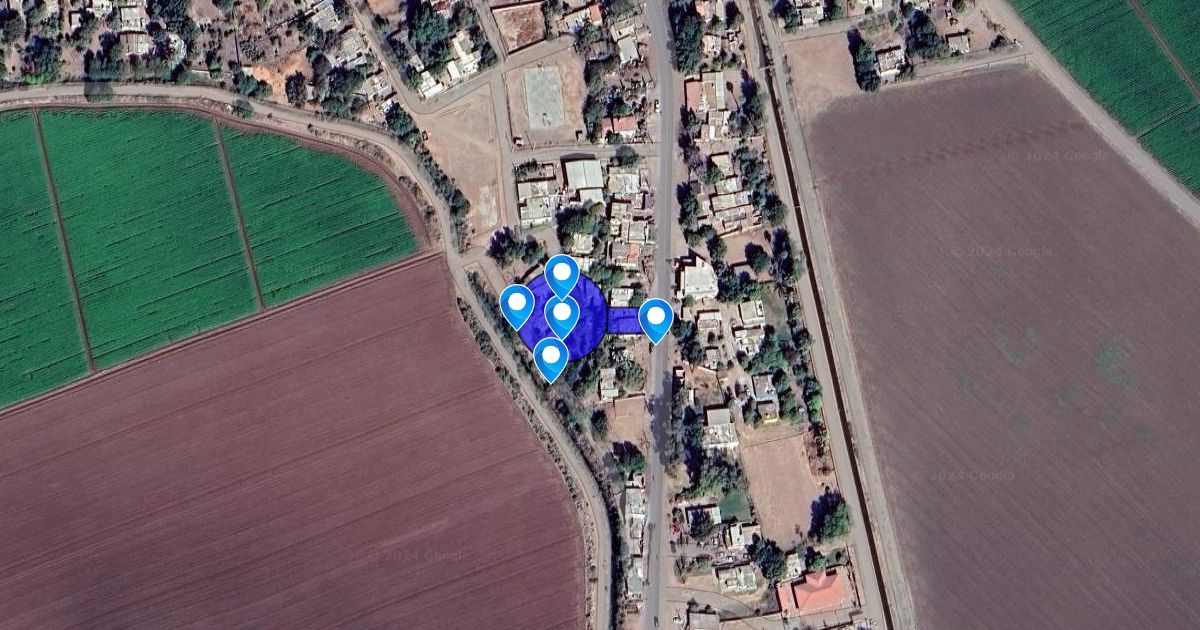Select the pin in the blue circle's center
The width and height of the screenshot is (1200, 630).
[562, 317]
